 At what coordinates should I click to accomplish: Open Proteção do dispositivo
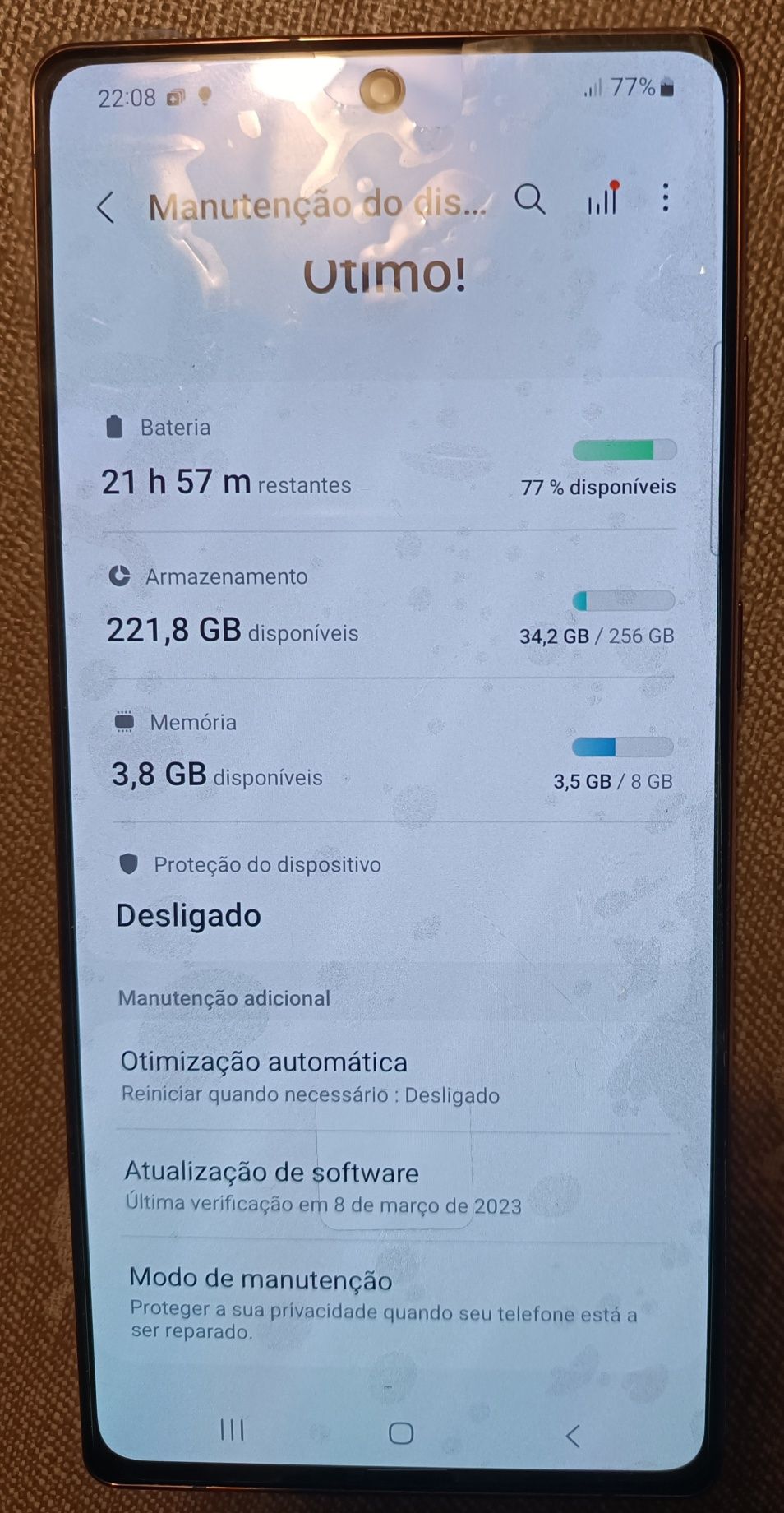(394, 892)
